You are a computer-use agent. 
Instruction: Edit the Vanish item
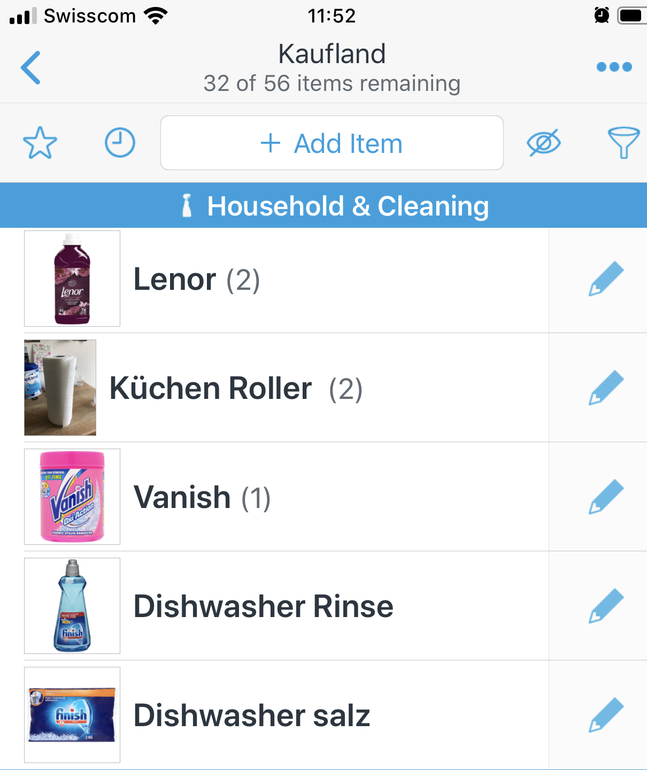tap(606, 497)
